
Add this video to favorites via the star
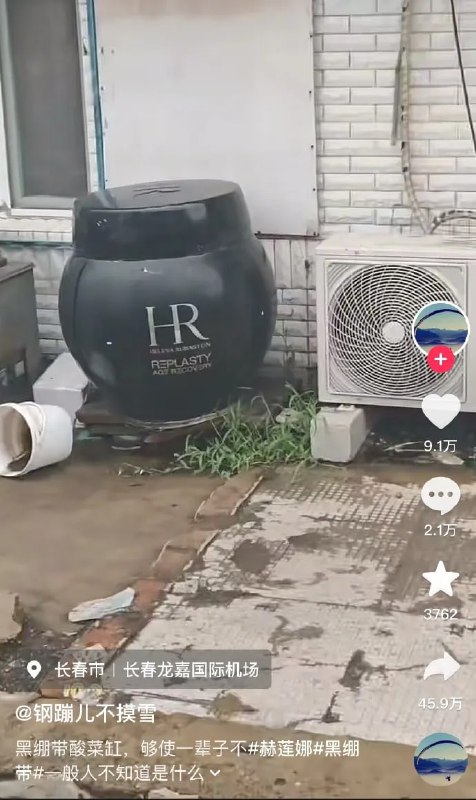coord(440,579)
